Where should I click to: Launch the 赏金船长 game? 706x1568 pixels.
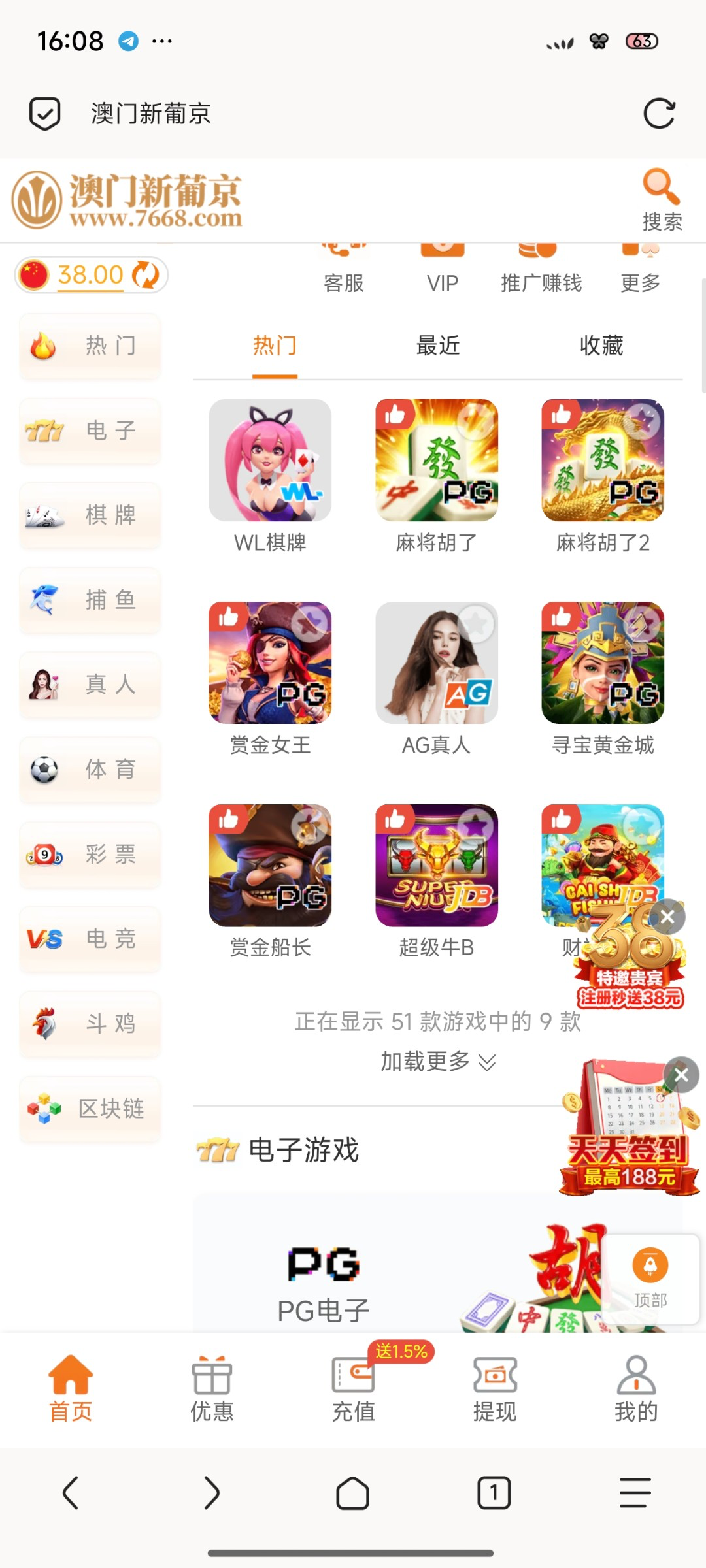tap(270, 866)
